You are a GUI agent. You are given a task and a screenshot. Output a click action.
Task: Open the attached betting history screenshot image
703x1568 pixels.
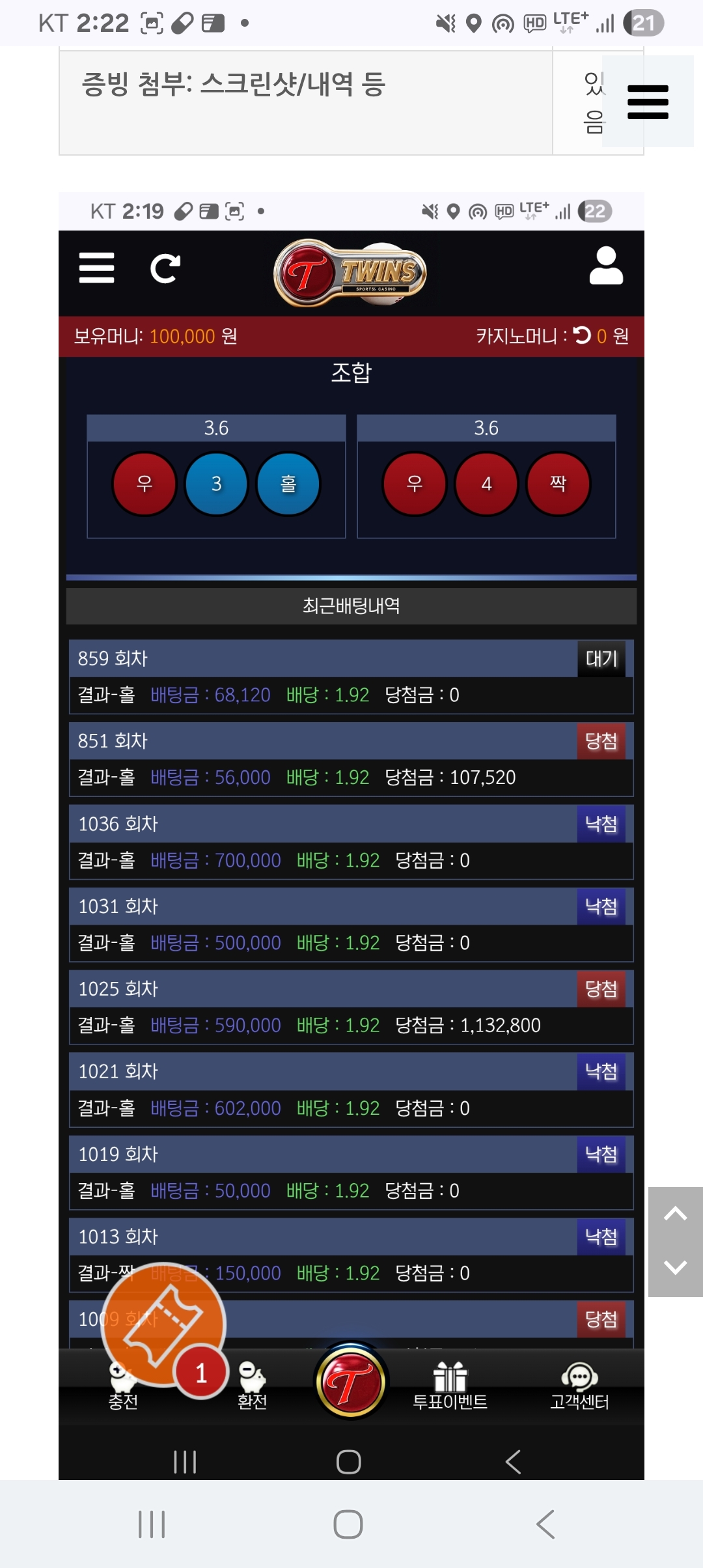coord(351,781)
